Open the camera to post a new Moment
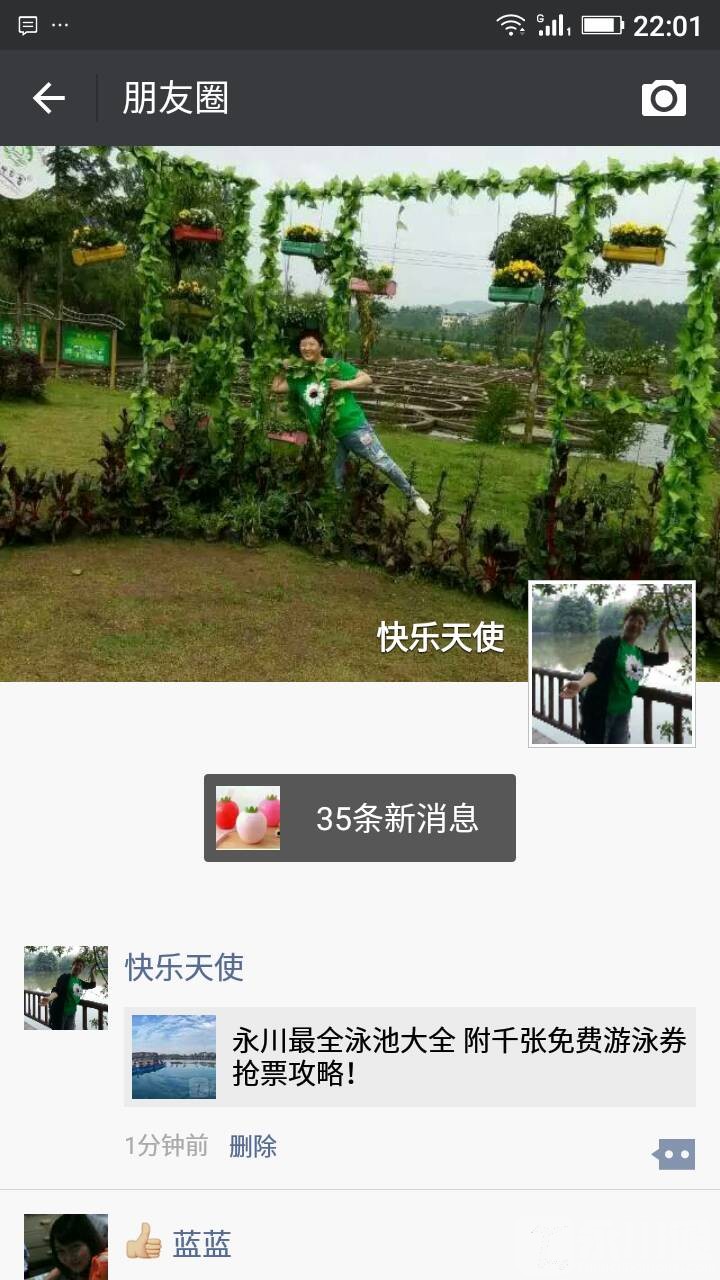Viewport: 720px width, 1280px height. pyautogui.click(x=662, y=97)
